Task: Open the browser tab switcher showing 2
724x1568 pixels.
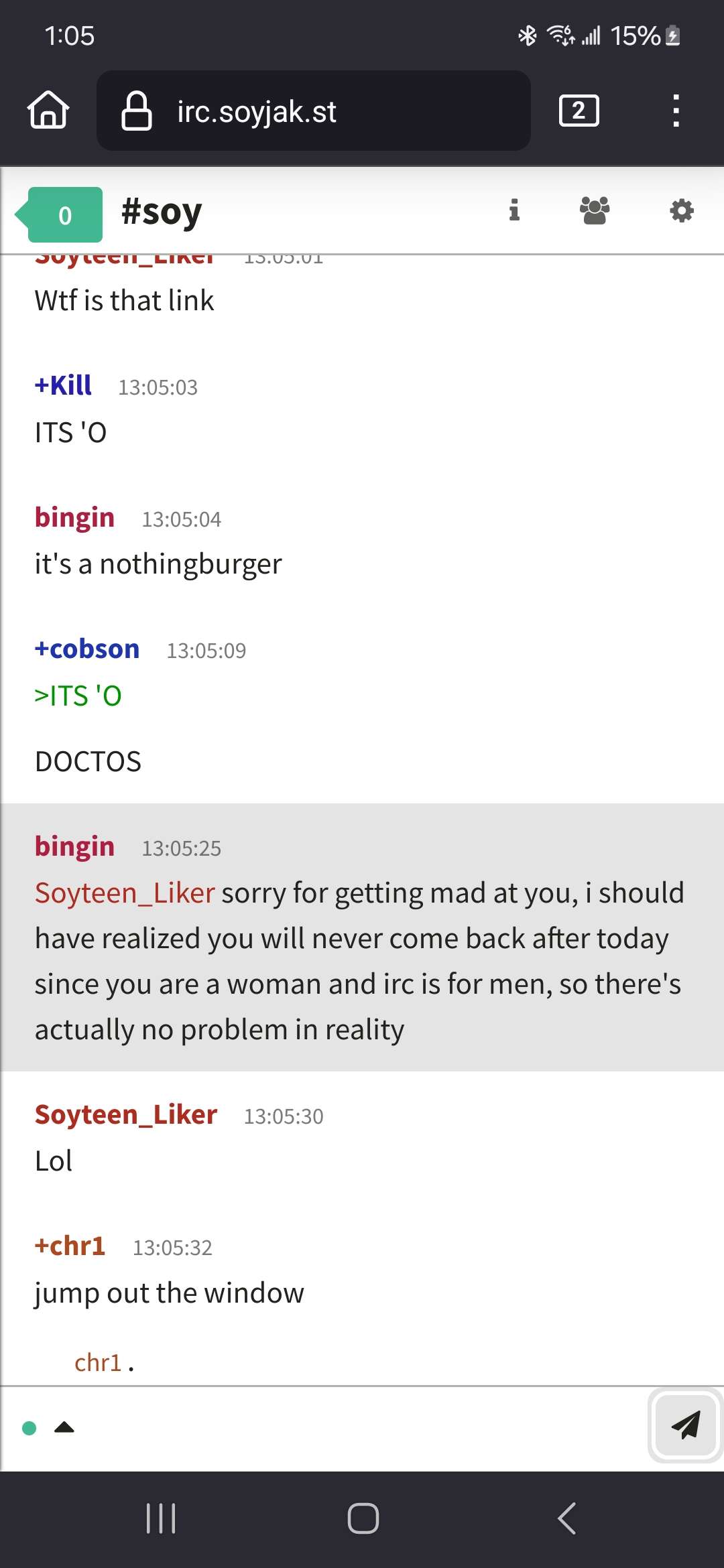Action: pos(579,111)
